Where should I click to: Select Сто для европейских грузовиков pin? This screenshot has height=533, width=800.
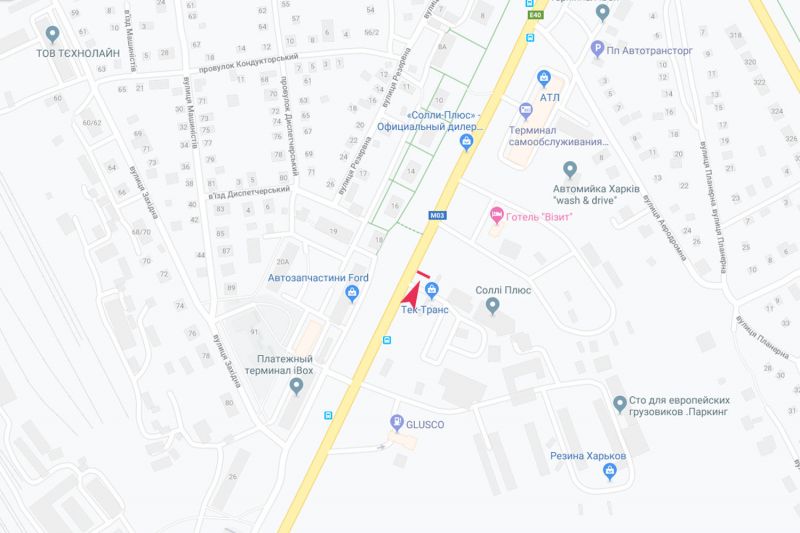pyautogui.click(x=620, y=404)
